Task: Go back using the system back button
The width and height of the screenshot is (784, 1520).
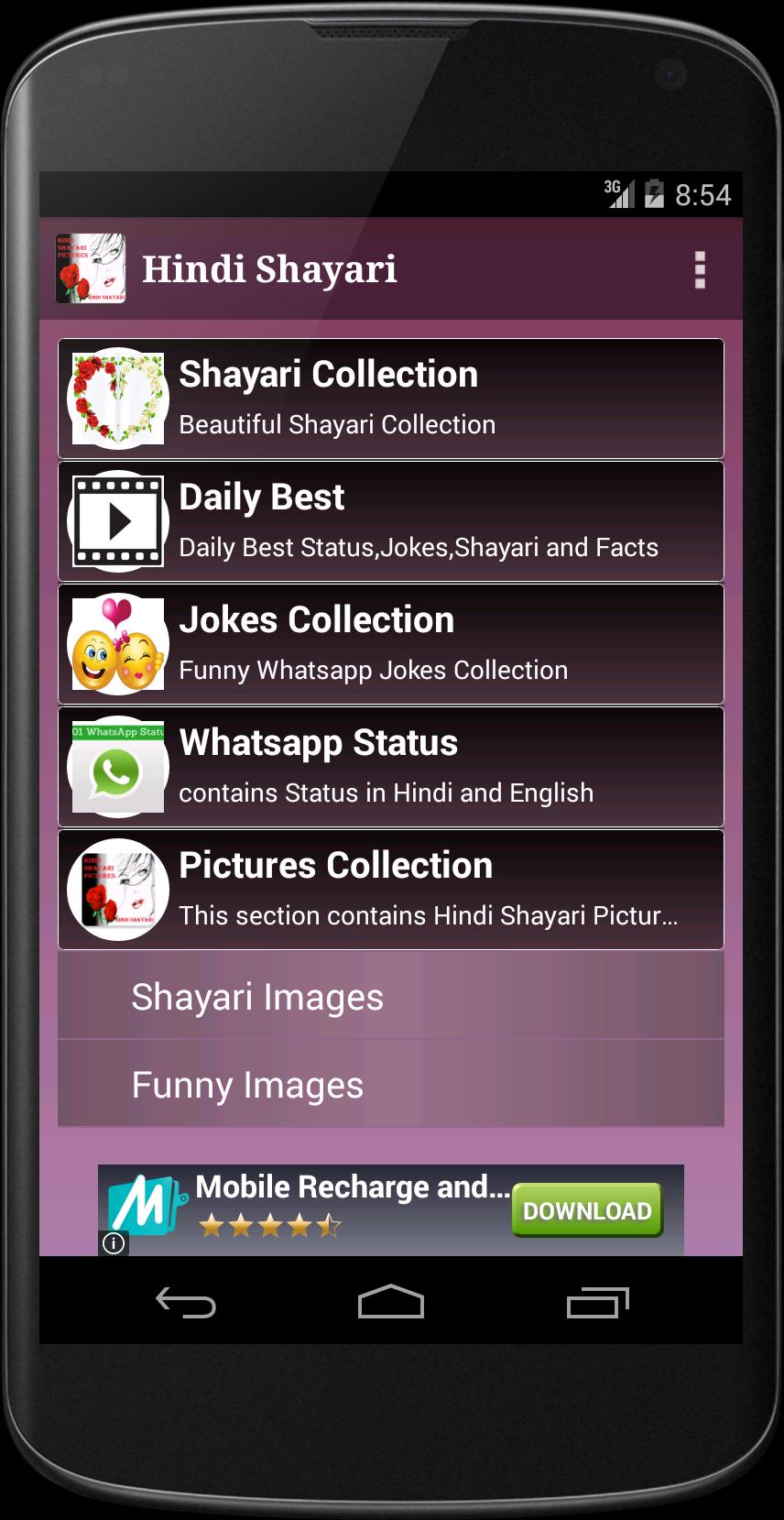Action: (186, 1302)
